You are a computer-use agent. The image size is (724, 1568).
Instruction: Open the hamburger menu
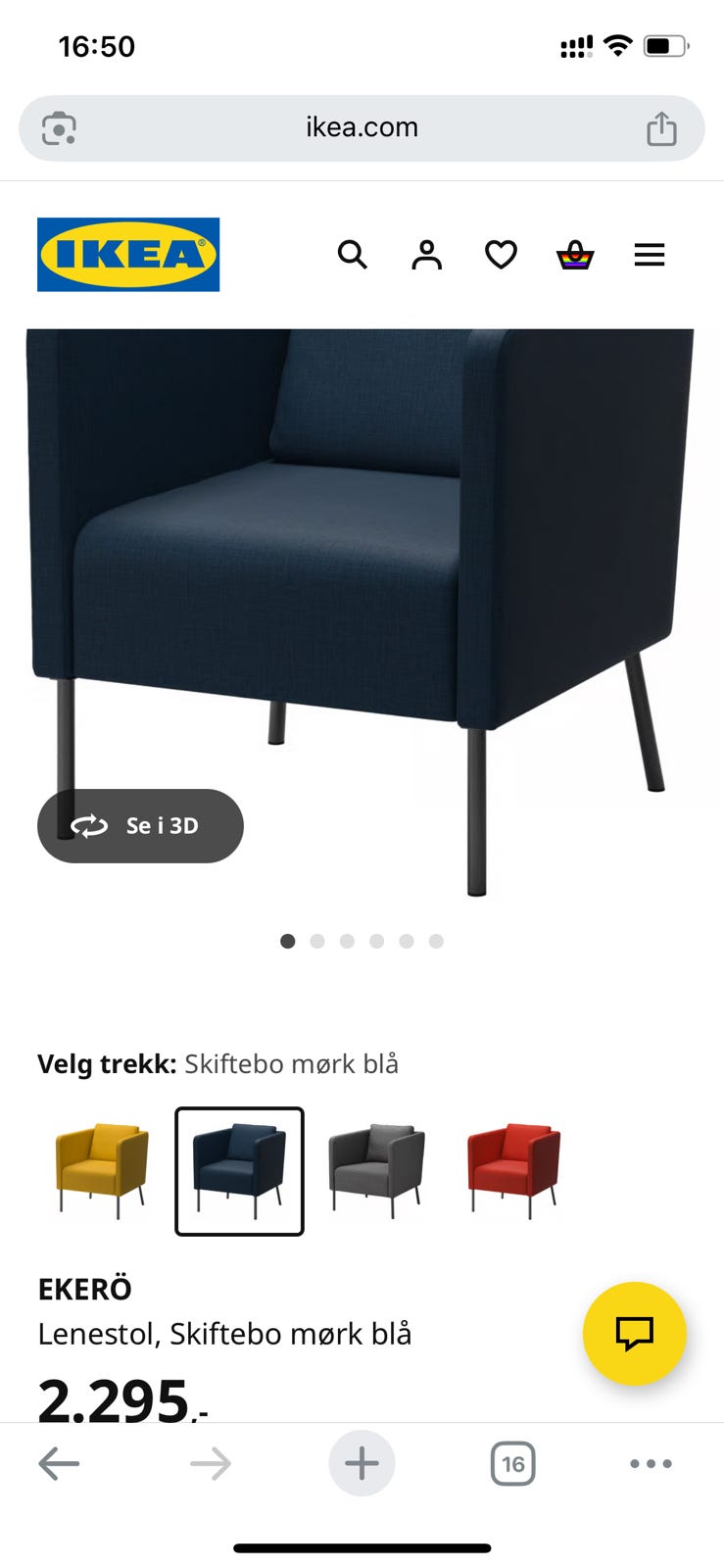650,255
